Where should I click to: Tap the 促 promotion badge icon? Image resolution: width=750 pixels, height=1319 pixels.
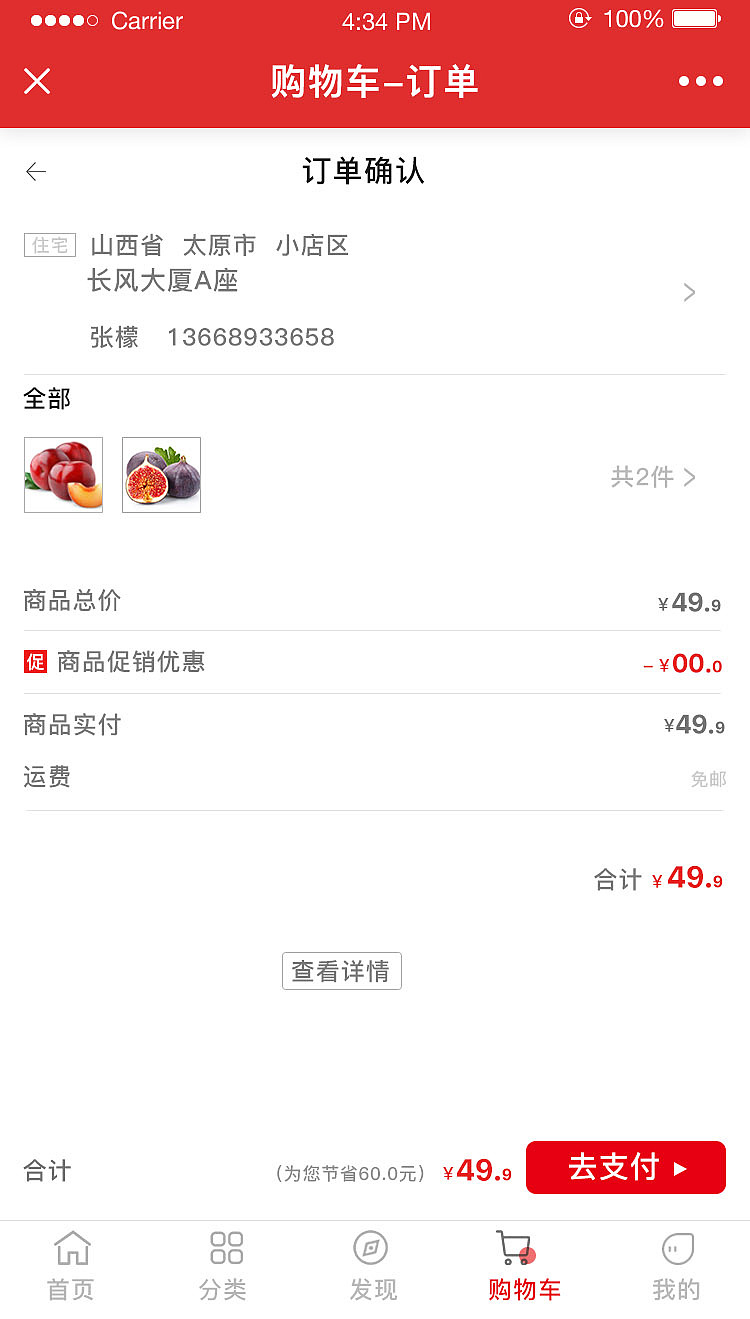click(x=35, y=661)
